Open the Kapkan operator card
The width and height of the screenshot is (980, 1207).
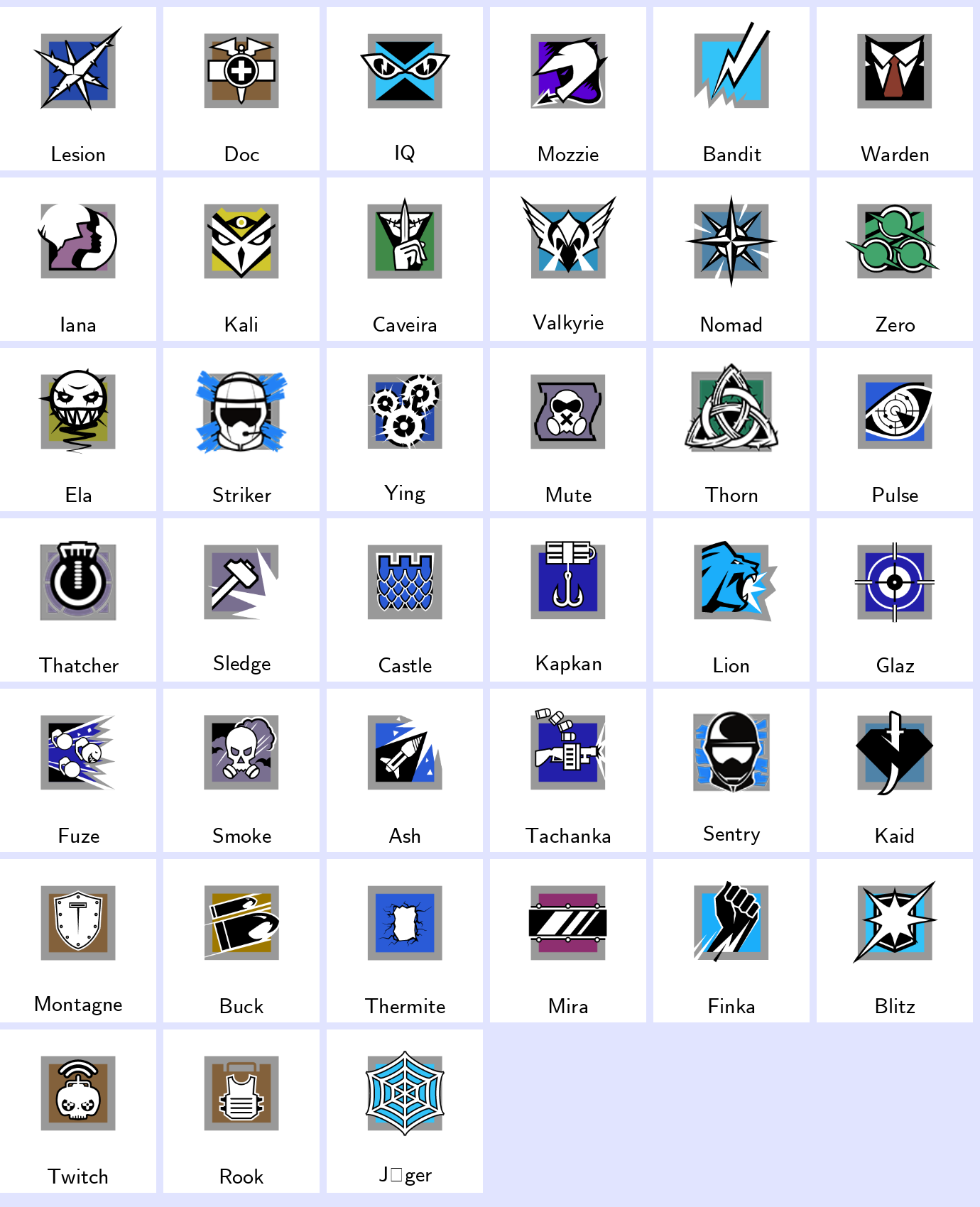point(568,600)
